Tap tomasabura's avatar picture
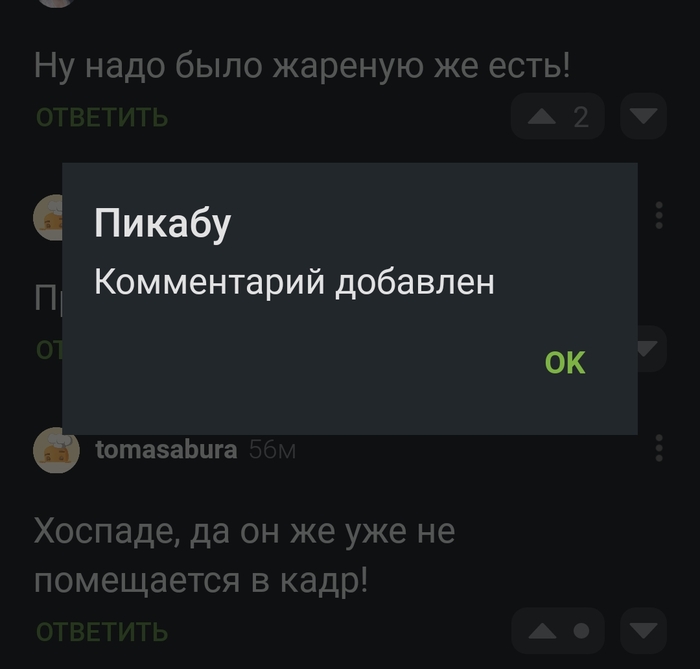Image resolution: width=700 pixels, height=669 pixels. pos(57,450)
